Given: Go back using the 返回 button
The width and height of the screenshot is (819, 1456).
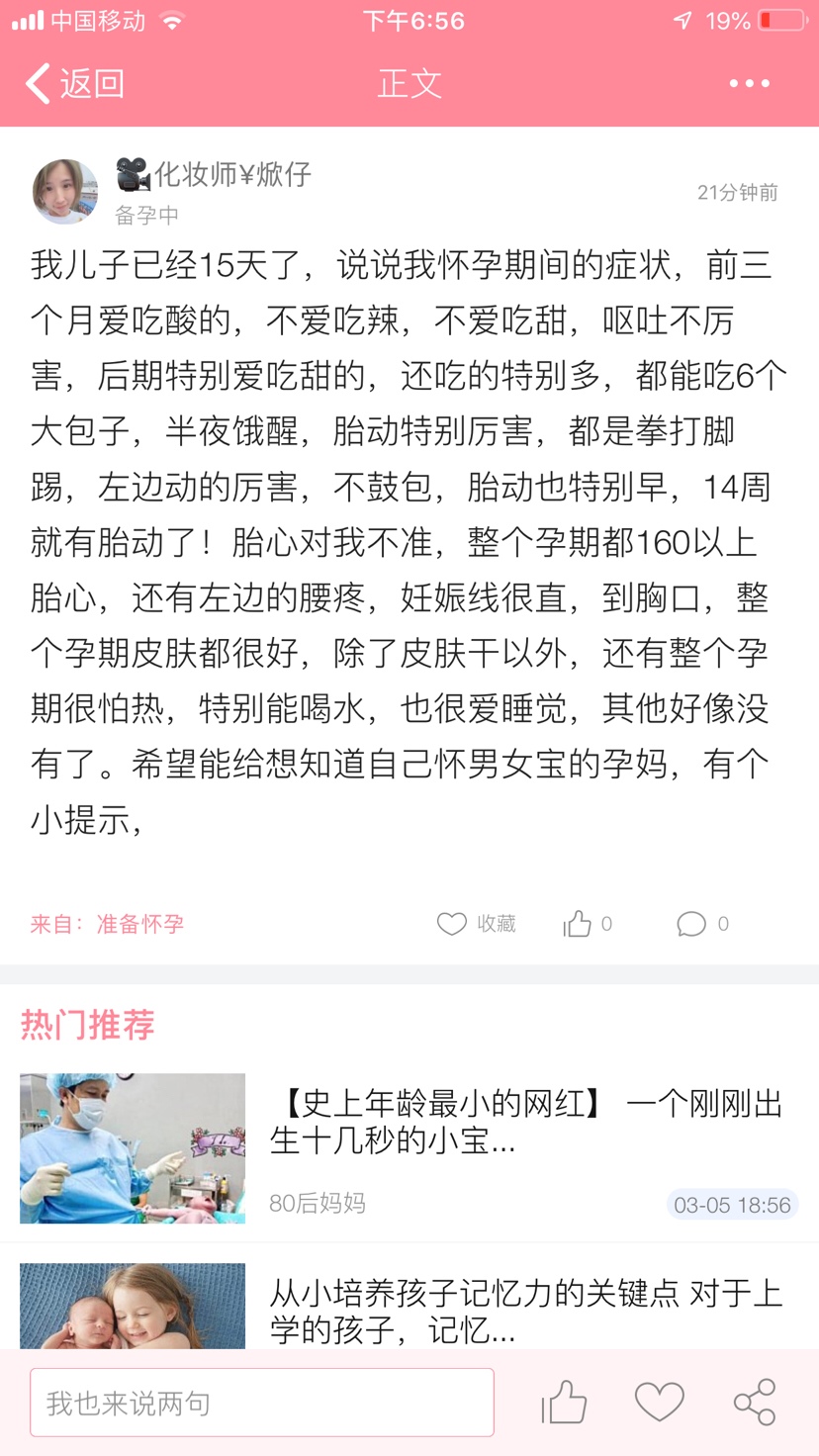Looking at the screenshot, I should [x=75, y=84].
